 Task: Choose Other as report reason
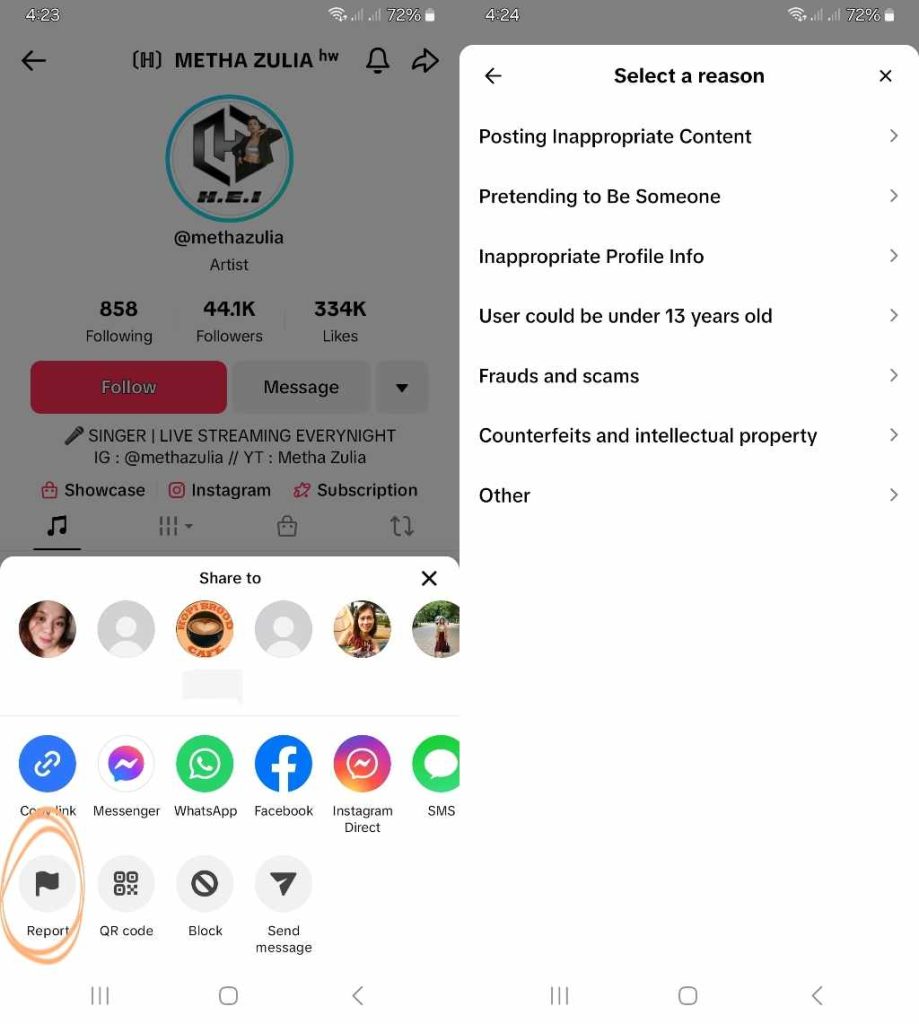tap(688, 495)
